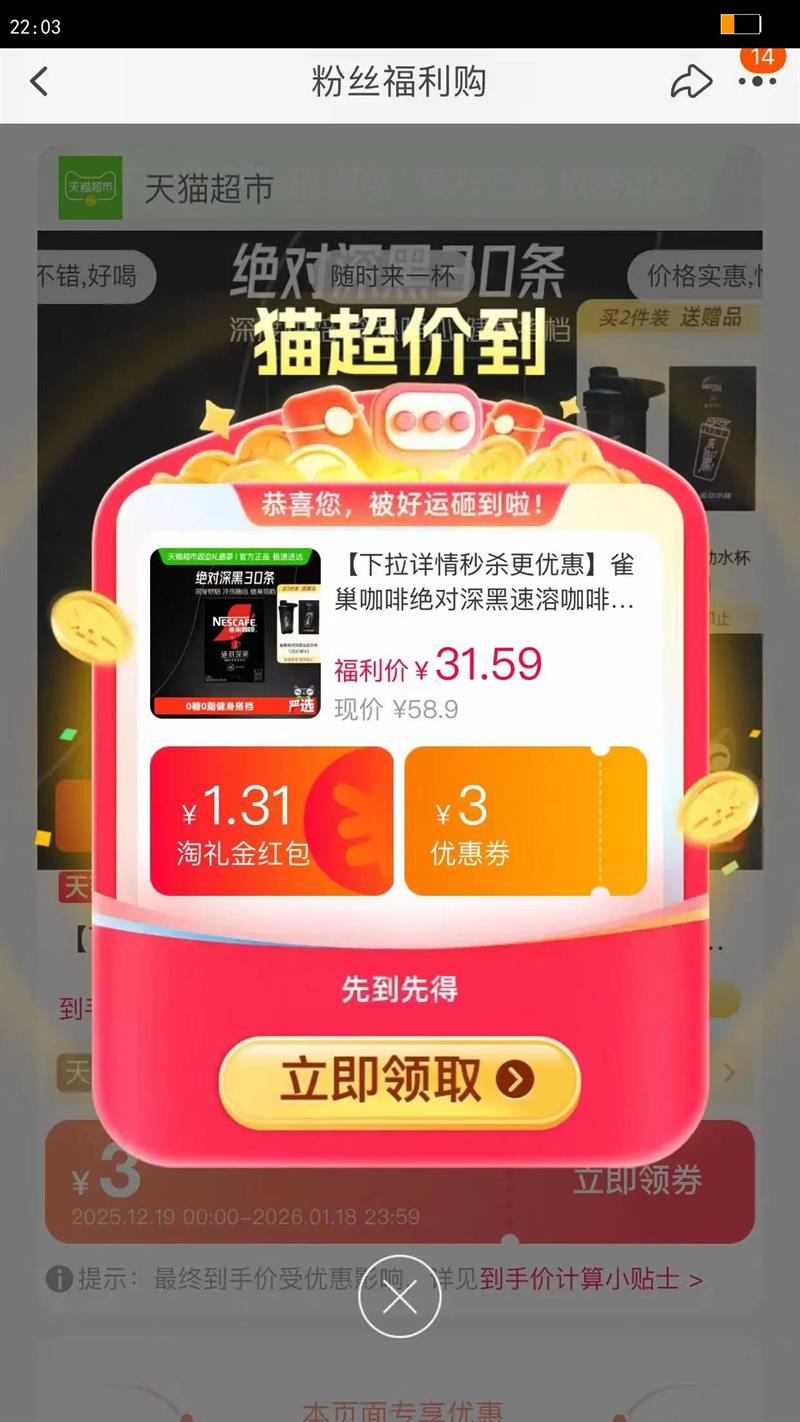Dismiss the popup with the X button
Image resolution: width=800 pixels, height=1422 pixels.
point(400,1297)
